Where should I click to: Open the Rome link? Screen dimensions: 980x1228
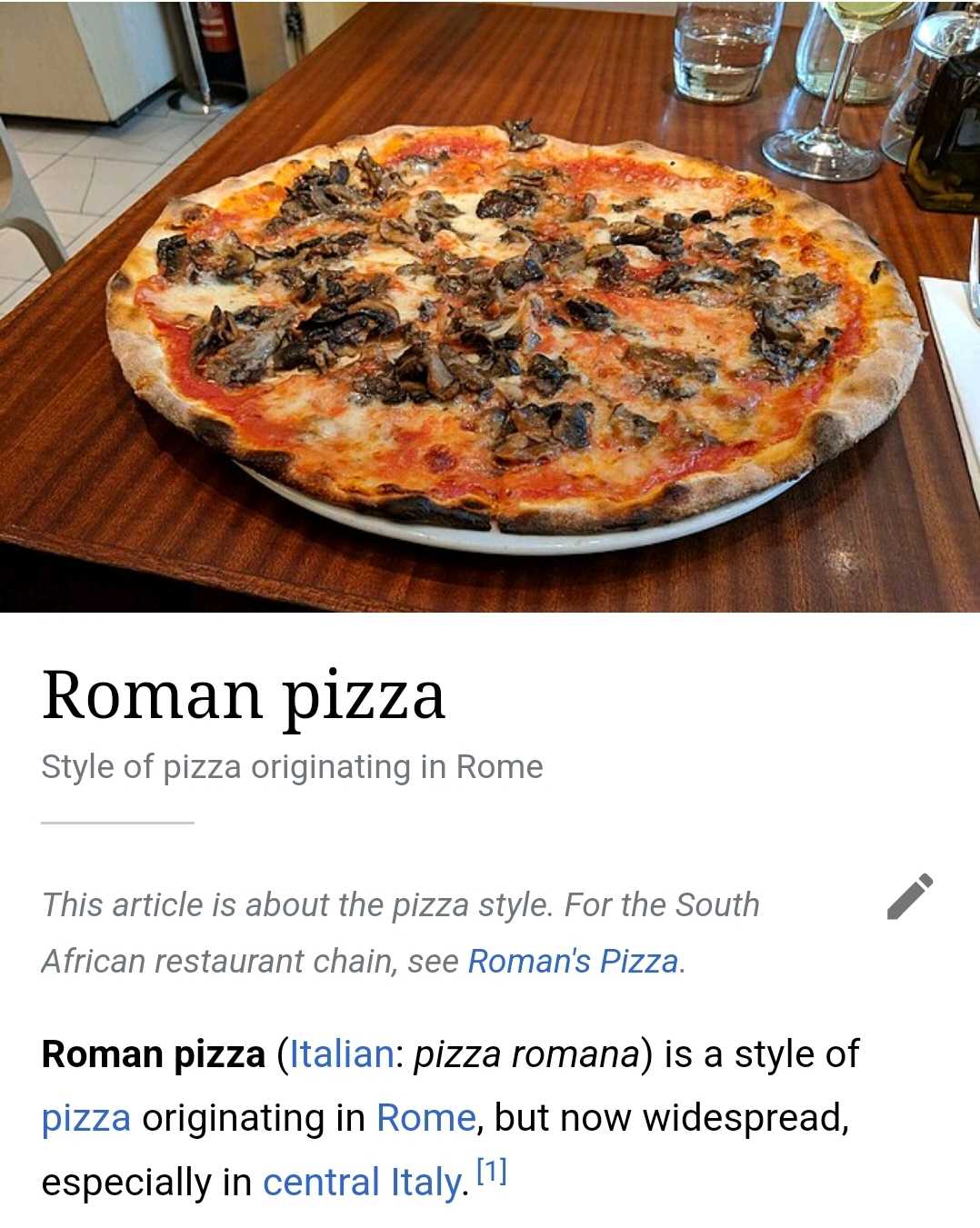click(425, 1118)
